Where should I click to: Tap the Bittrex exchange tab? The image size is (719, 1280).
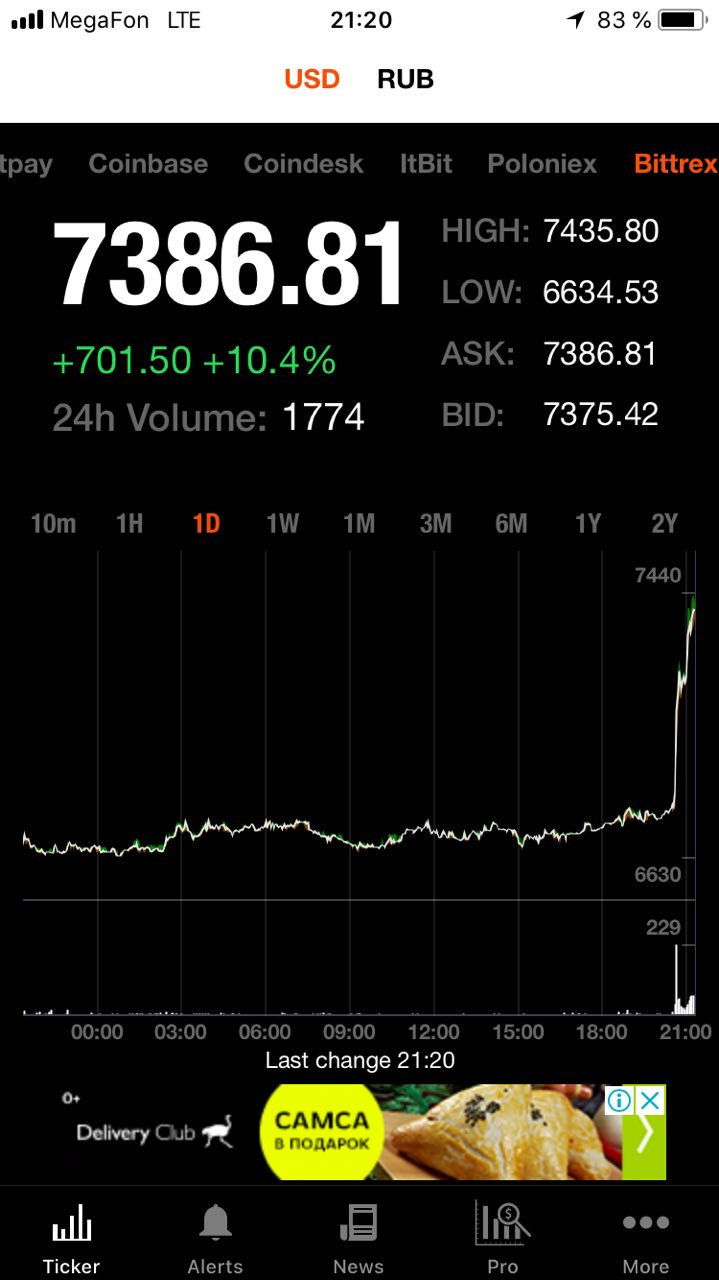676,164
